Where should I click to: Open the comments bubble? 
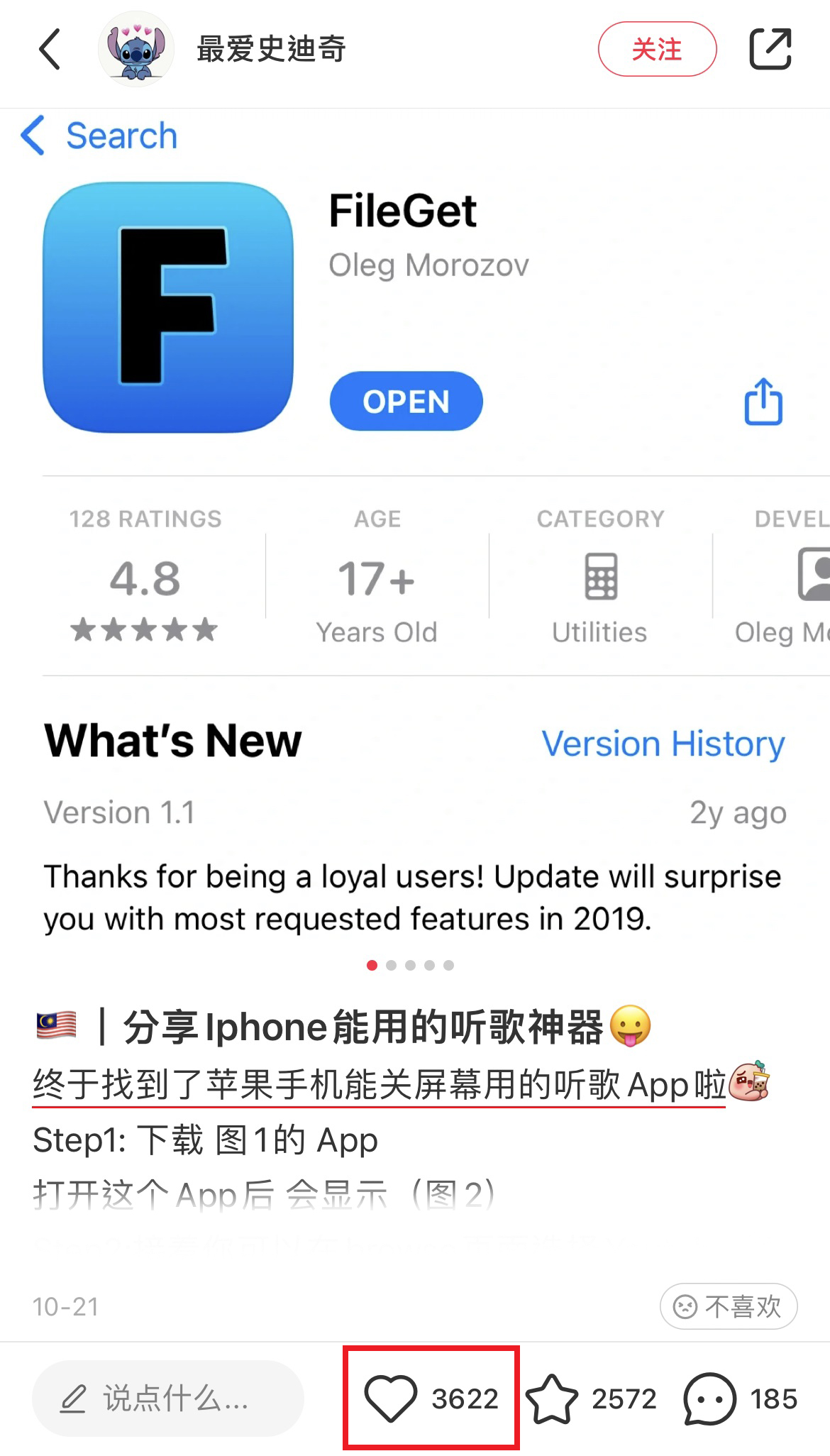pos(709,1399)
